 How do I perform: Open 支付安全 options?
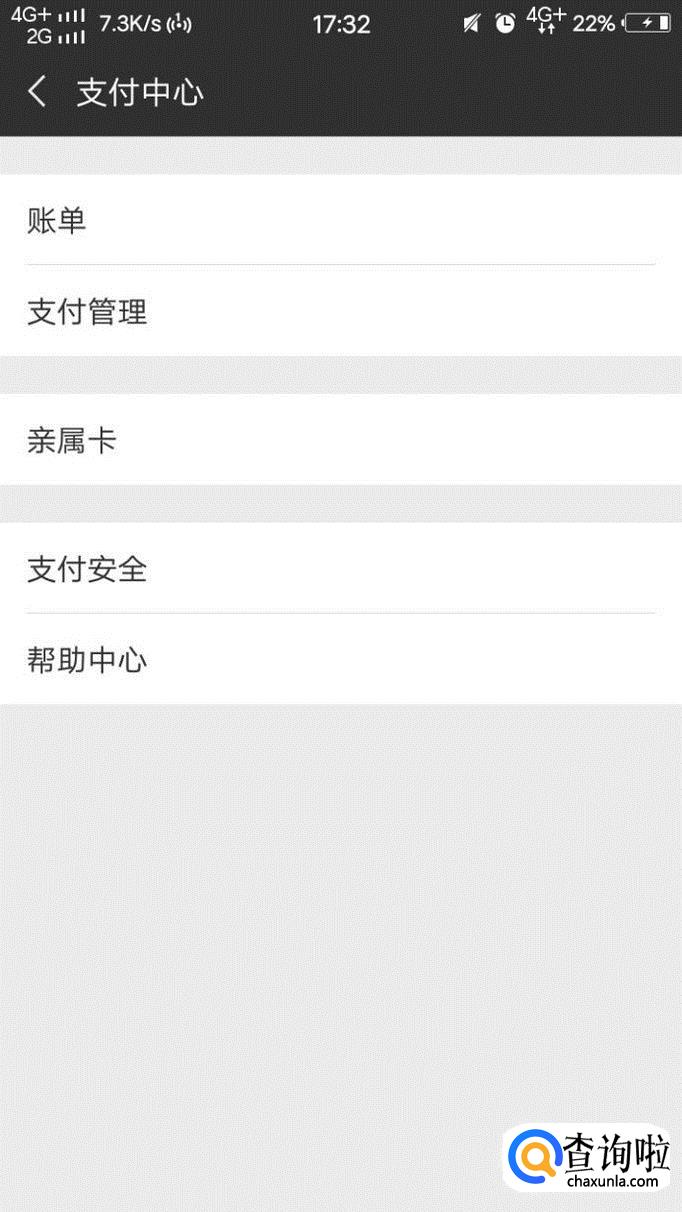coord(340,569)
